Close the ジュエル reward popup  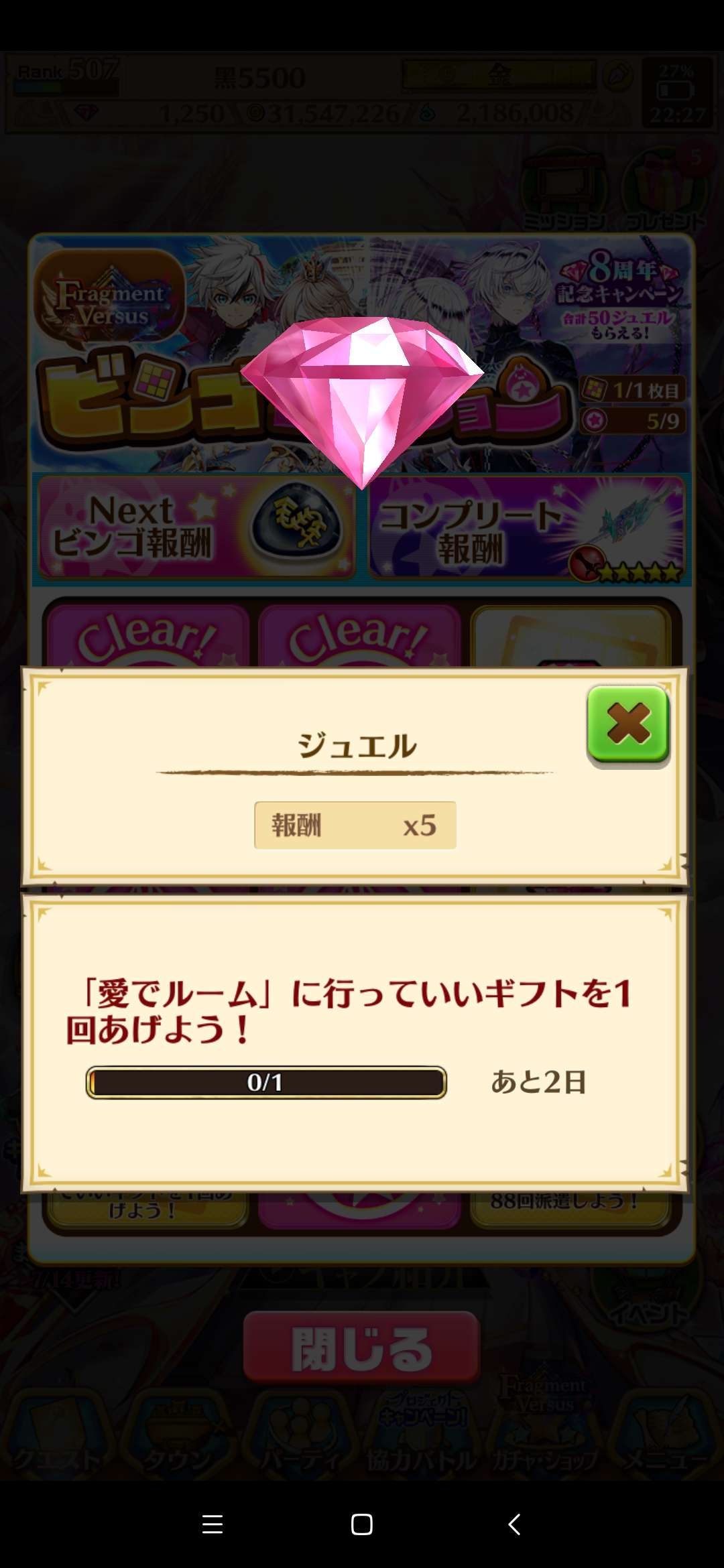[x=628, y=725]
